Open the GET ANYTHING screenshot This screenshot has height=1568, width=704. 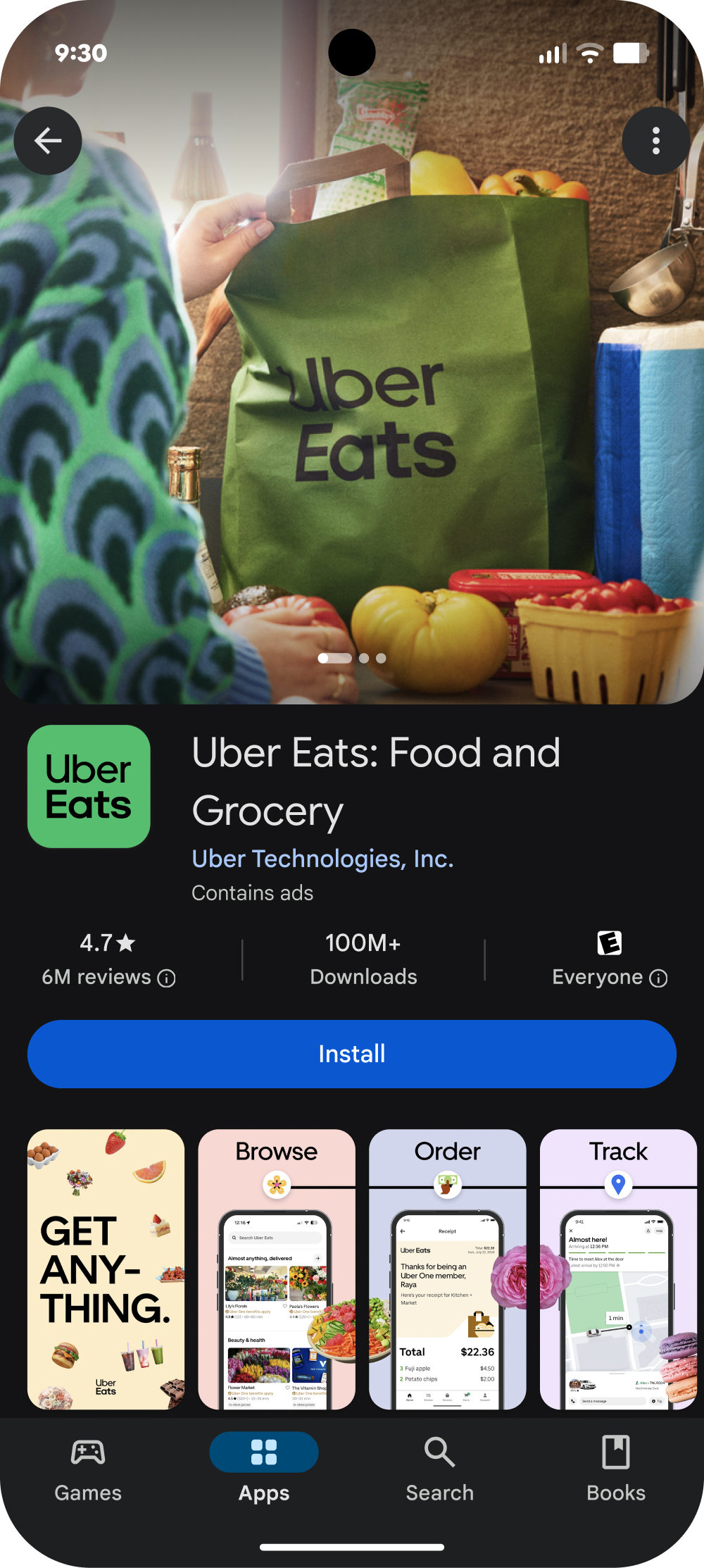click(106, 1269)
